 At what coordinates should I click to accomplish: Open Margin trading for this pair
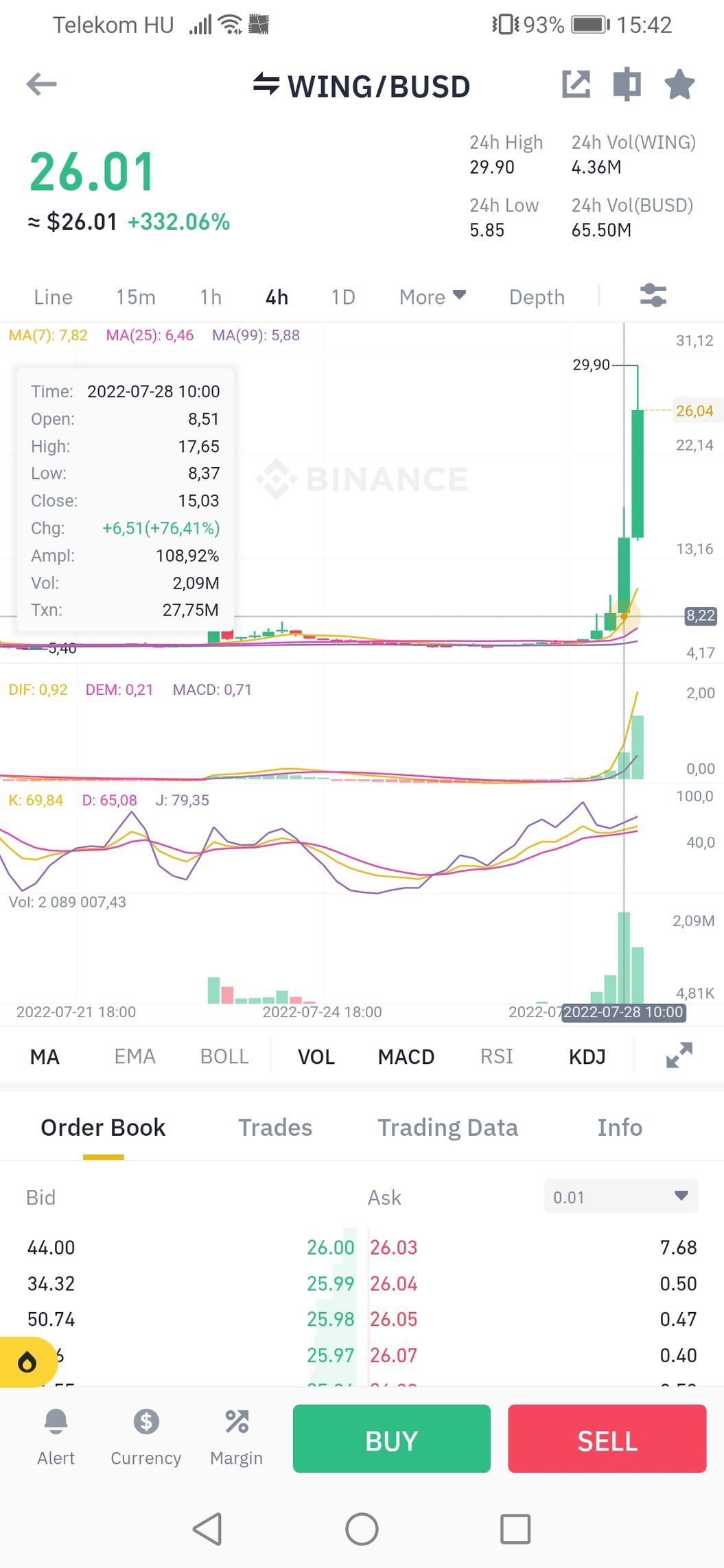click(236, 1436)
